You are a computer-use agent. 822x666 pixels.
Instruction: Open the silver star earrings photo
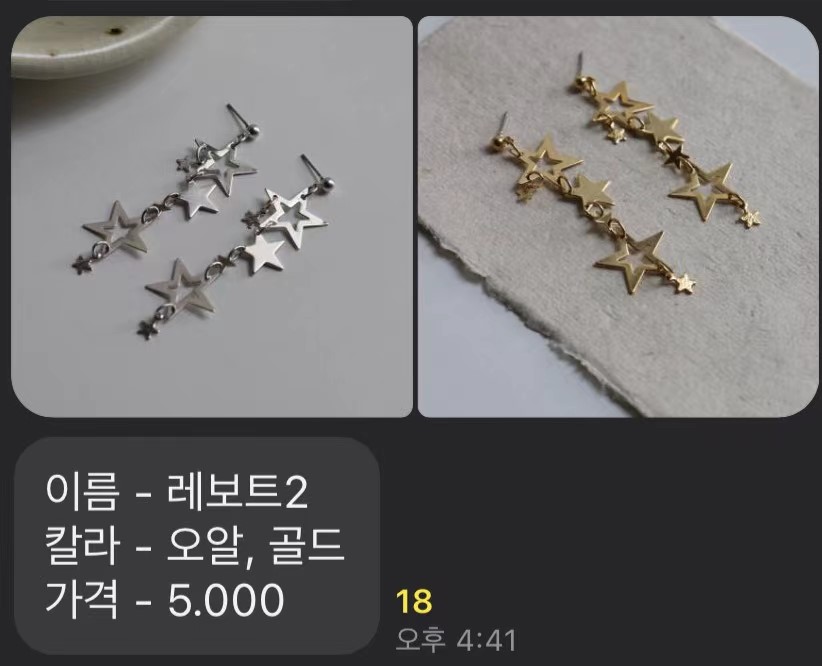point(211,216)
